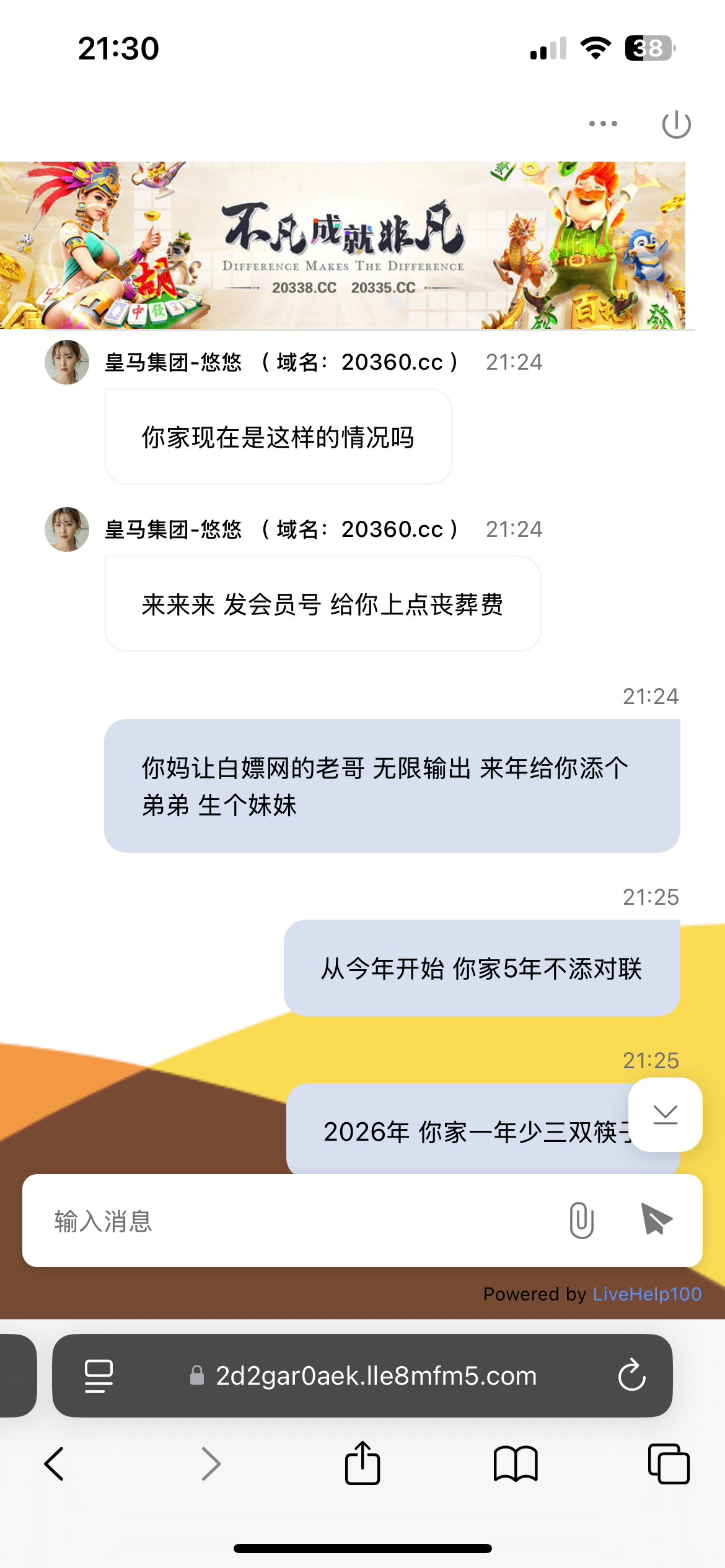Open the LiveHelp100 link
Screen dimensions: 725x1568
[647, 1294]
